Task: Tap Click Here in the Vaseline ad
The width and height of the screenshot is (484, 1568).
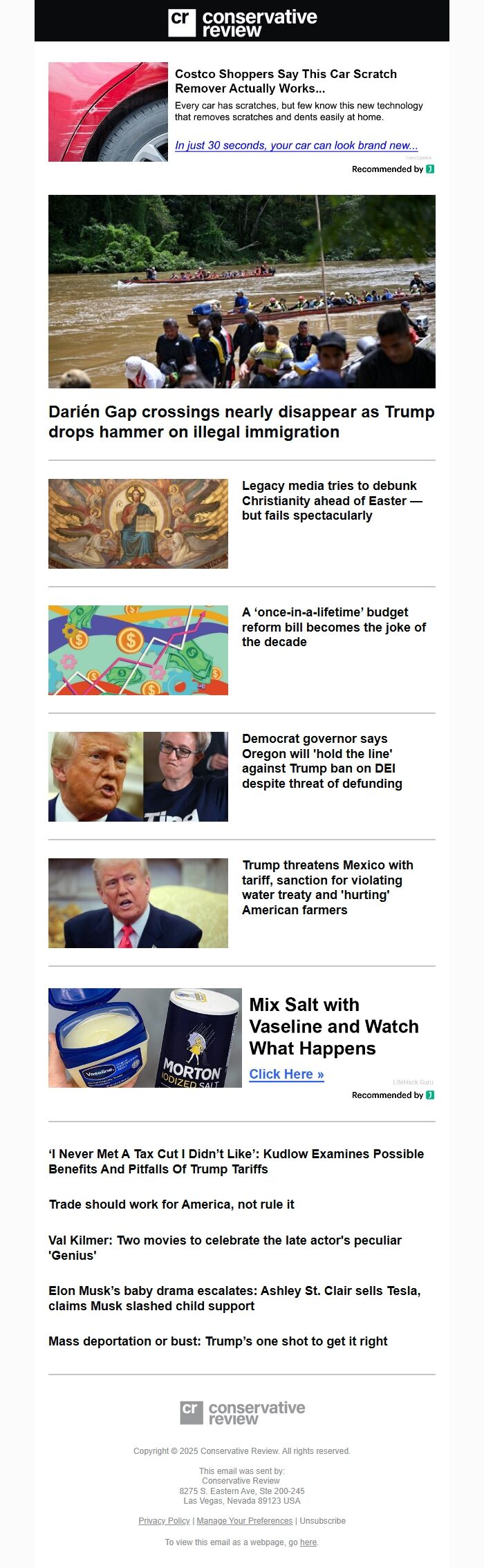Action: pyautogui.click(x=286, y=1074)
